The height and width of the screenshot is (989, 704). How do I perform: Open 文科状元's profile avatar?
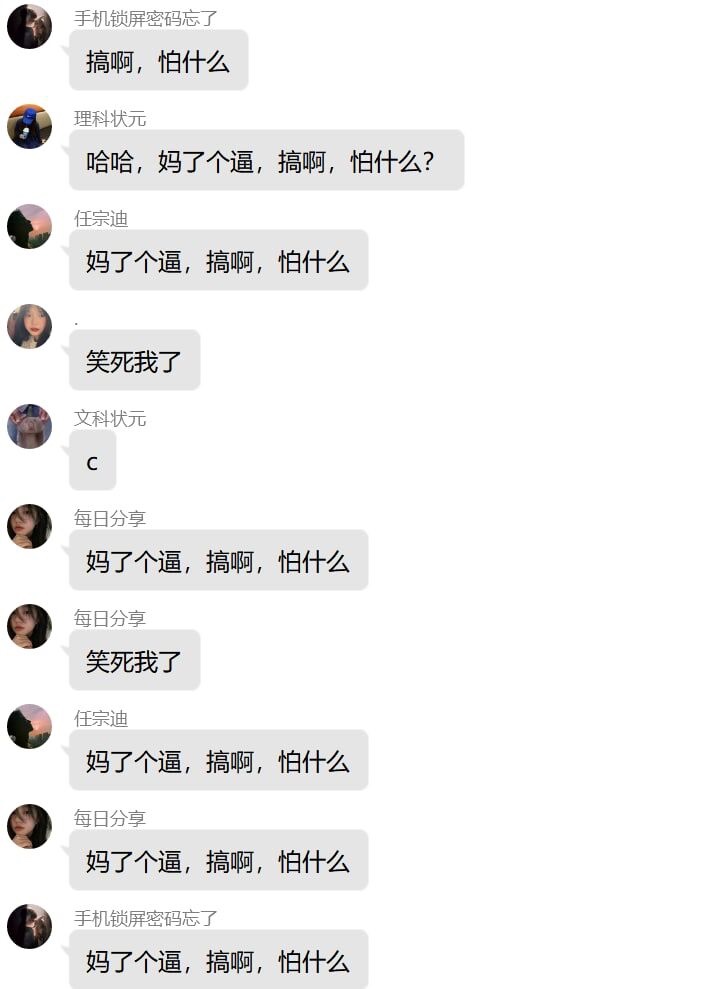click(x=29, y=427)
